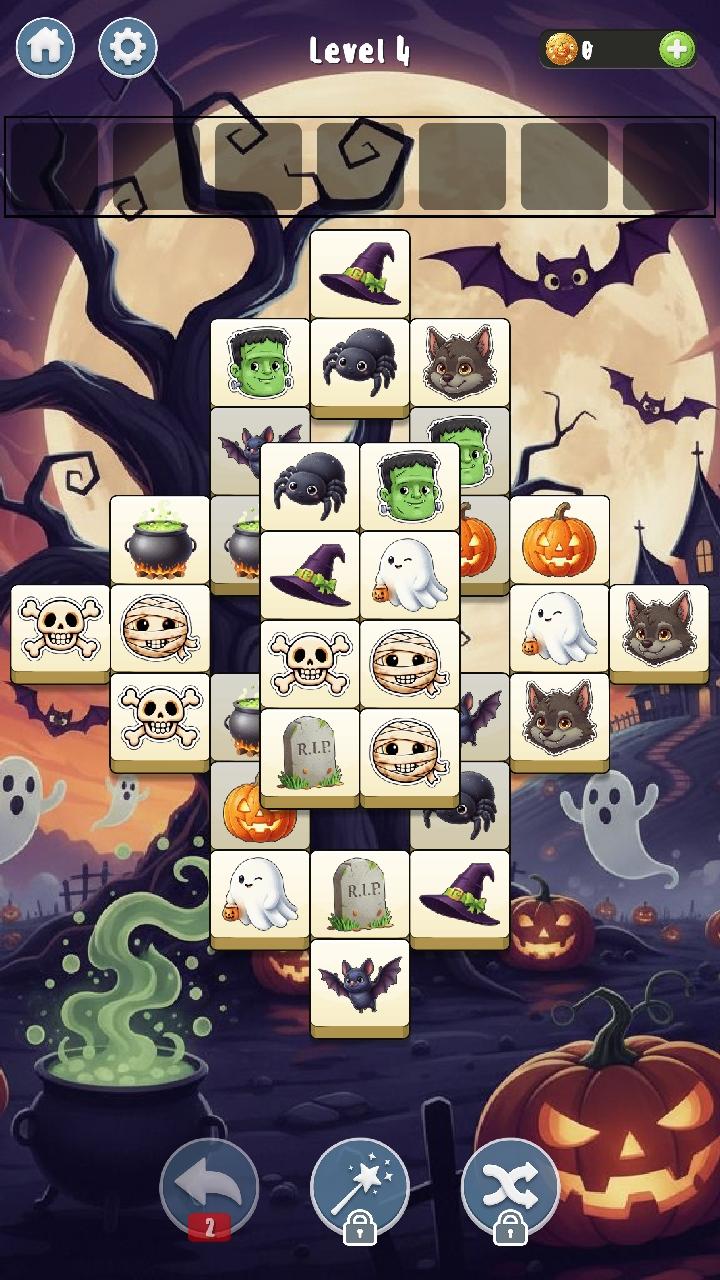Screen dimensions: 720x1280
Task: Open the settings gear
Action: point(127,47)
